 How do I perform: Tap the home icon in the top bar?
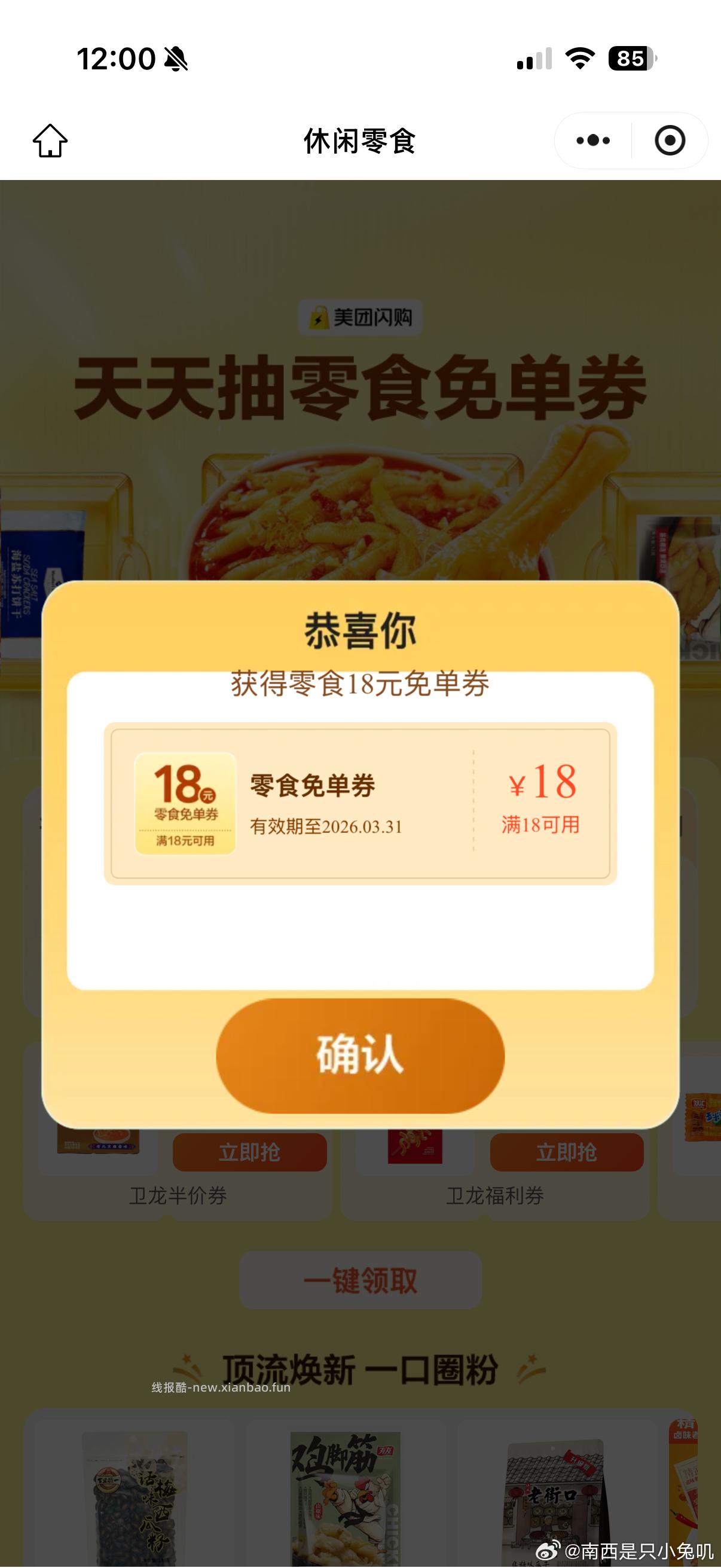(51, 140)
